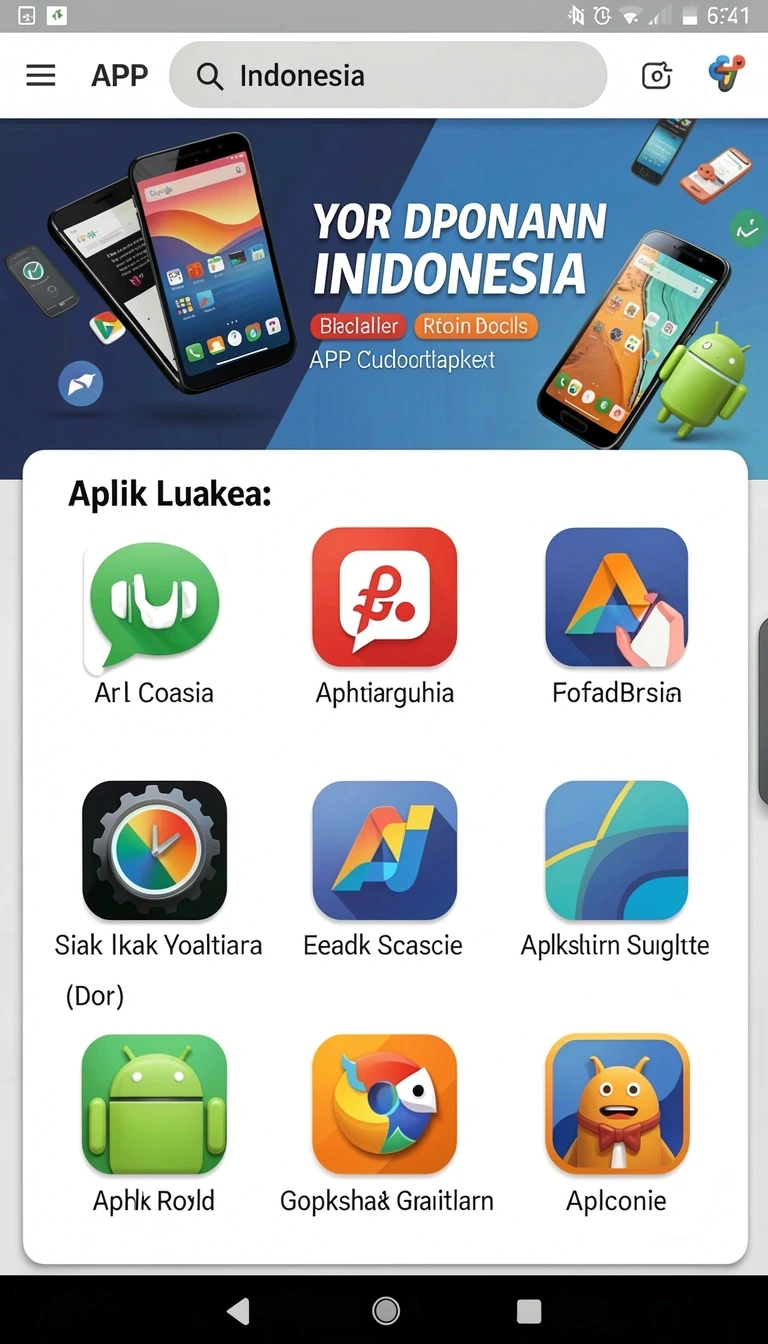Viewport: 768px width, 1344px height.
Task: Tap the system home button
Action: click(386, 1311)
